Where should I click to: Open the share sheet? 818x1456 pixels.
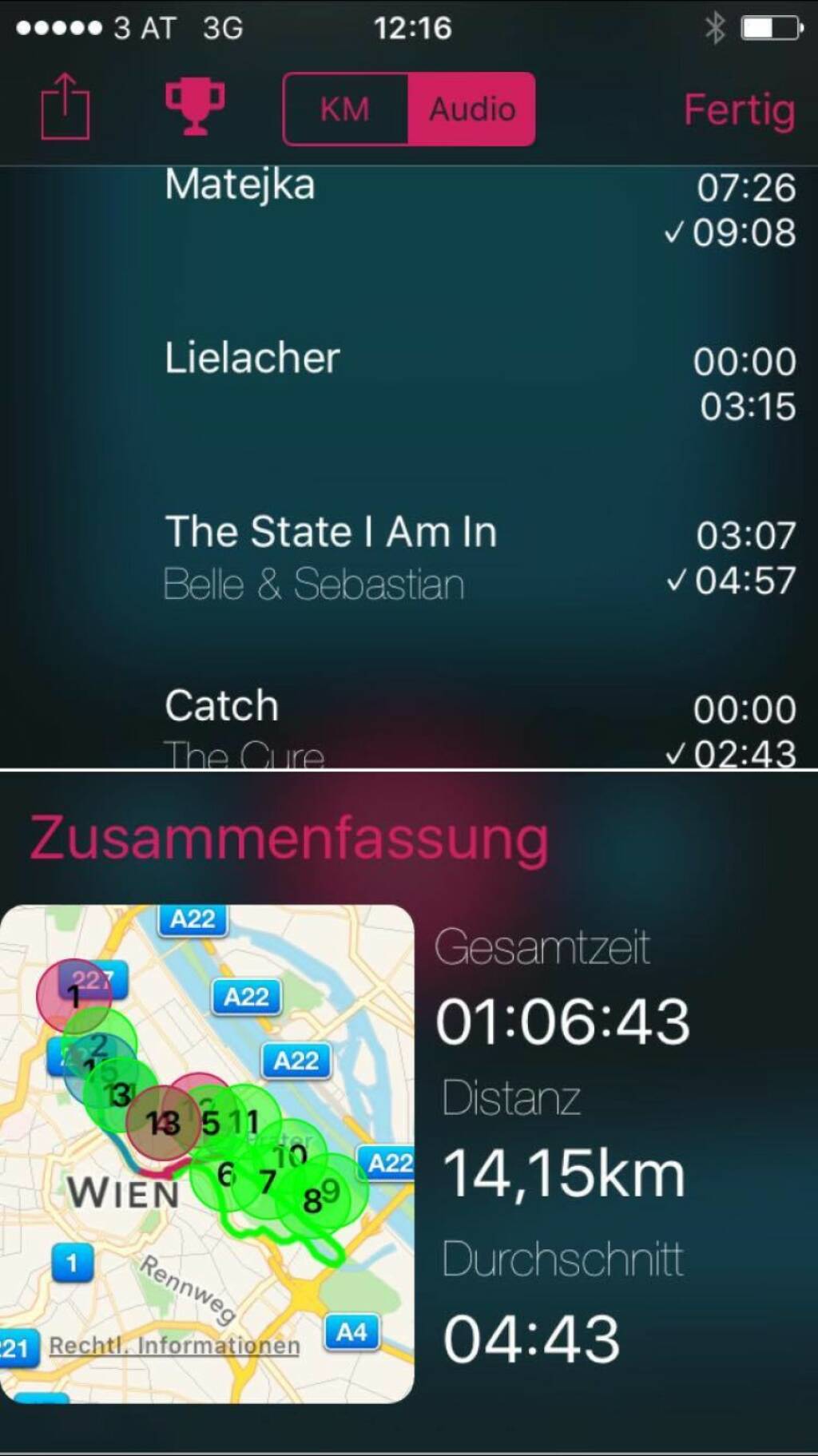point(65,108)
